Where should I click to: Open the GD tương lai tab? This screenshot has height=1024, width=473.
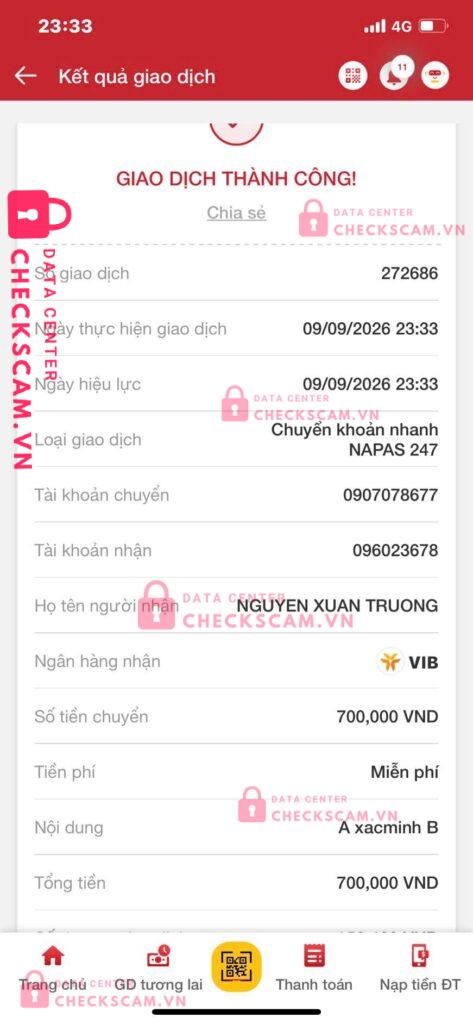158,969
